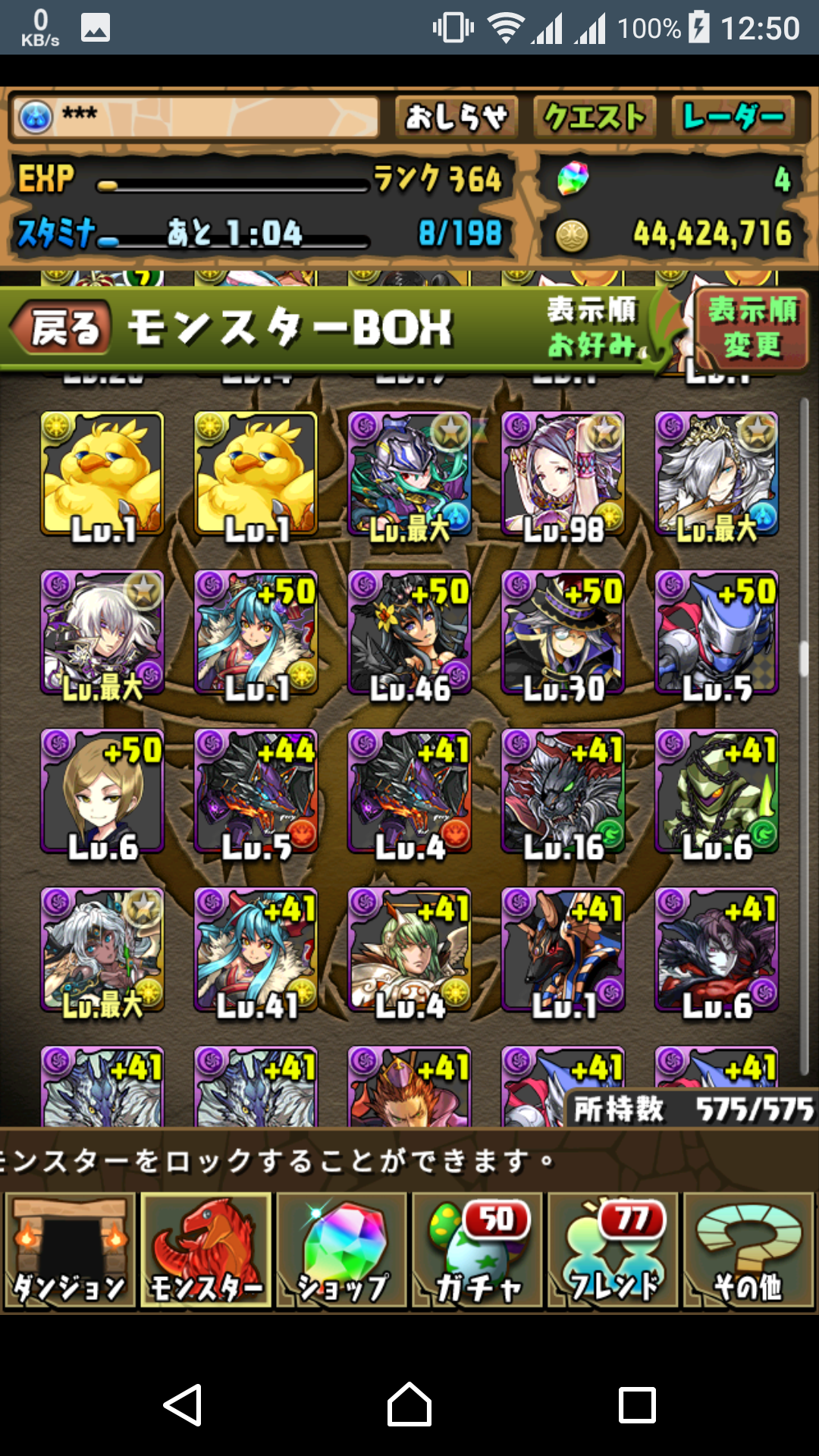Switch to the モンスター tab
The image size is (819, 1456).
(x=206, y=1250)
